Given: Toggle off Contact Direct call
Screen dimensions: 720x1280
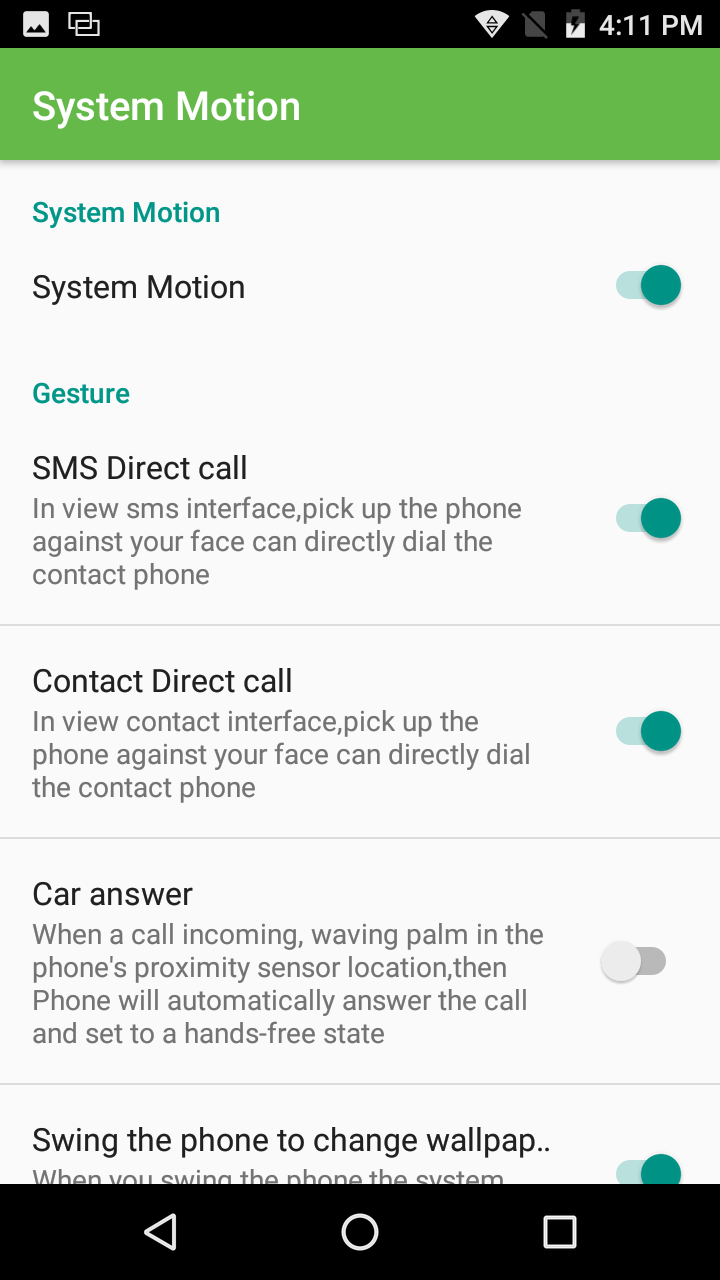Looking at the screenshot, I should click(x=648, y=731).
